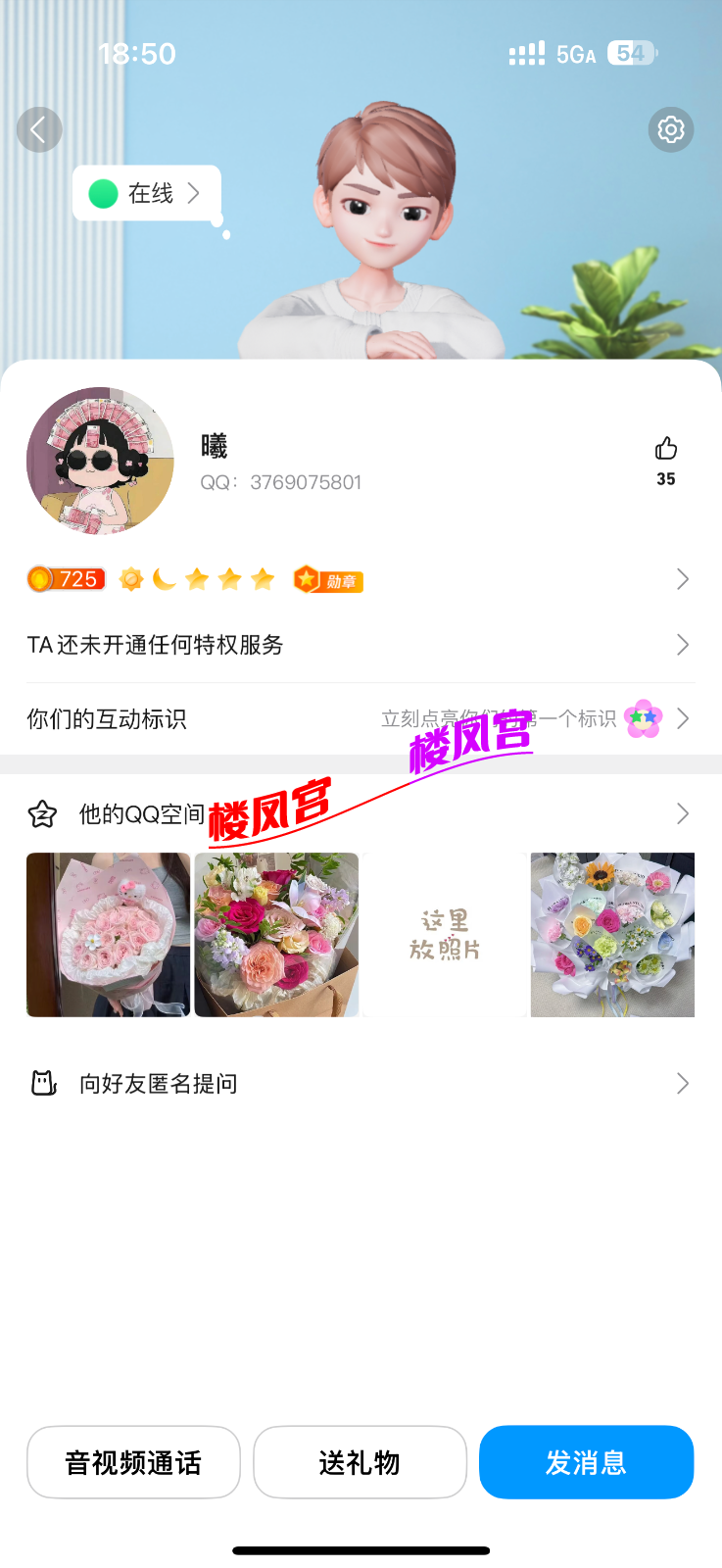View the colorful mixed bouquet photo

point(277,935)
